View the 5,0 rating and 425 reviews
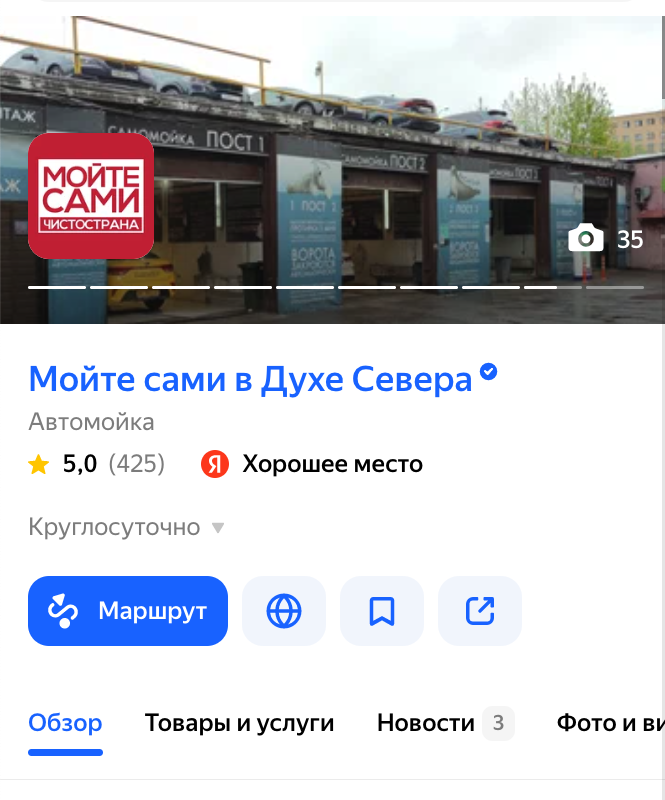Viewport: 665px width, 800px height. (98, 464)
